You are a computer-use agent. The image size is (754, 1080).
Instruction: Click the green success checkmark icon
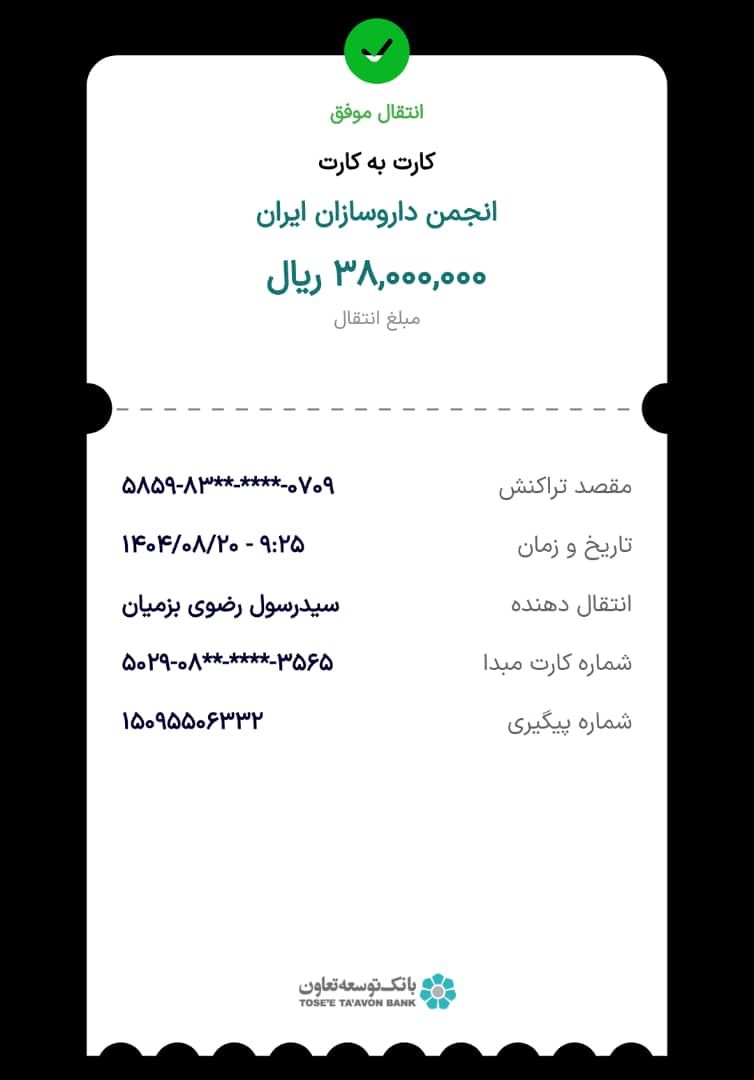(377, 51)
